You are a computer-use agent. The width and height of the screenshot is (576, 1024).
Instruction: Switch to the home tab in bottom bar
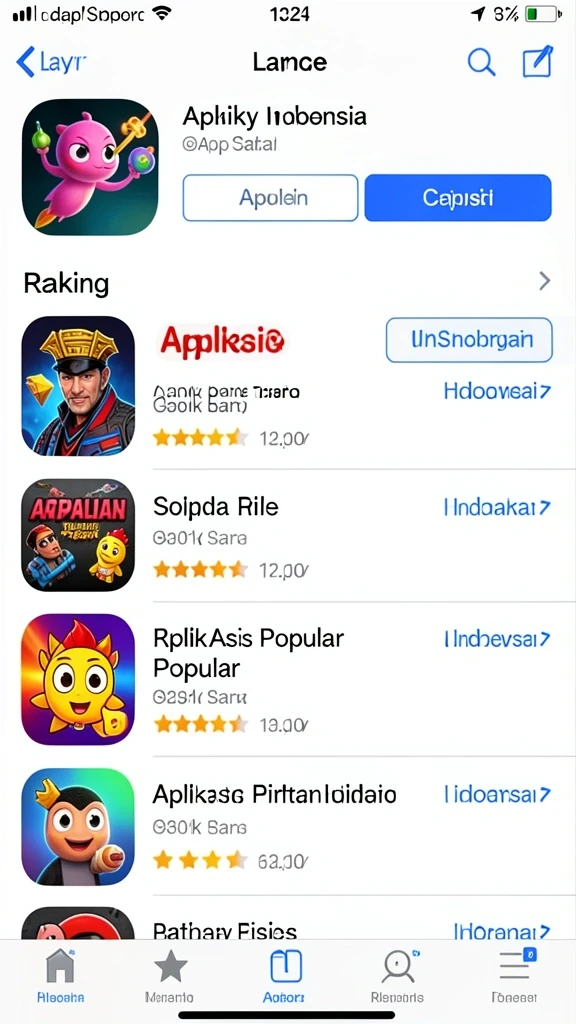(61, 976)
